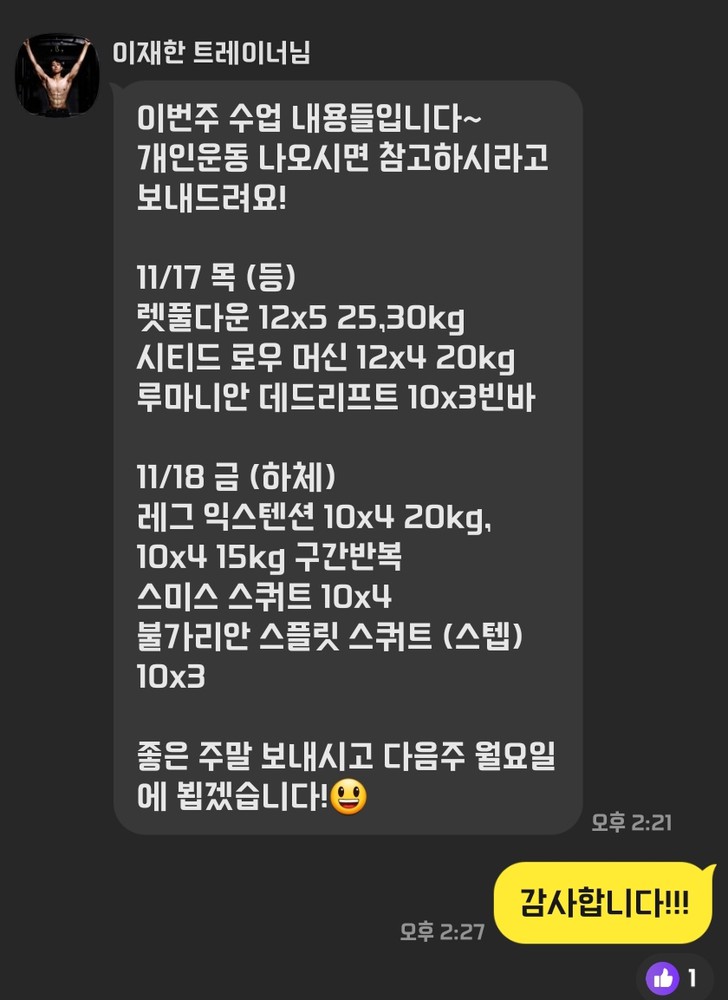Open 이재한 트레이너님's profile picture
728x1000 pixels.
coord(57,74)
